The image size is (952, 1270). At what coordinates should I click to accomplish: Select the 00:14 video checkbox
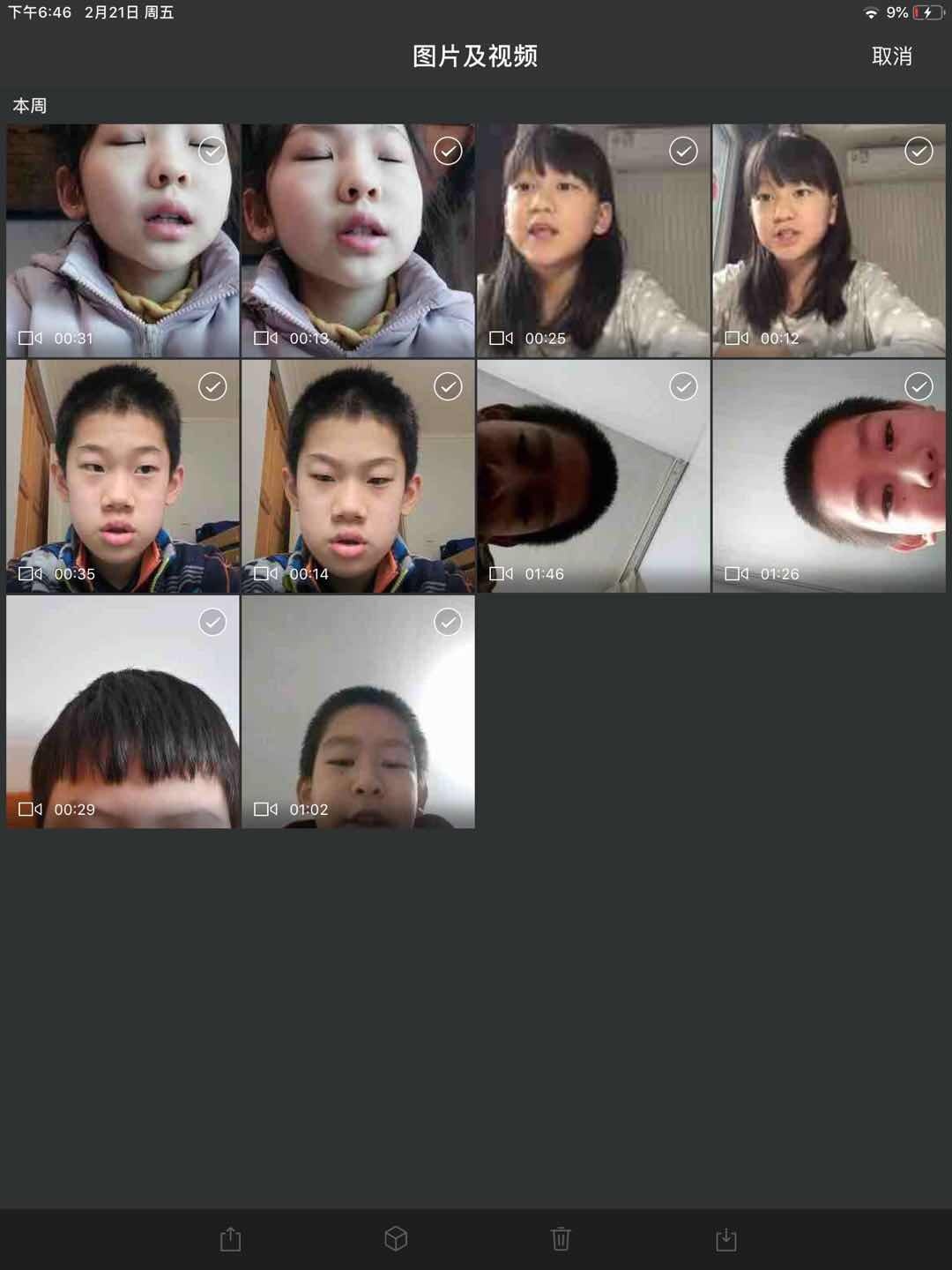click(448, 387)
